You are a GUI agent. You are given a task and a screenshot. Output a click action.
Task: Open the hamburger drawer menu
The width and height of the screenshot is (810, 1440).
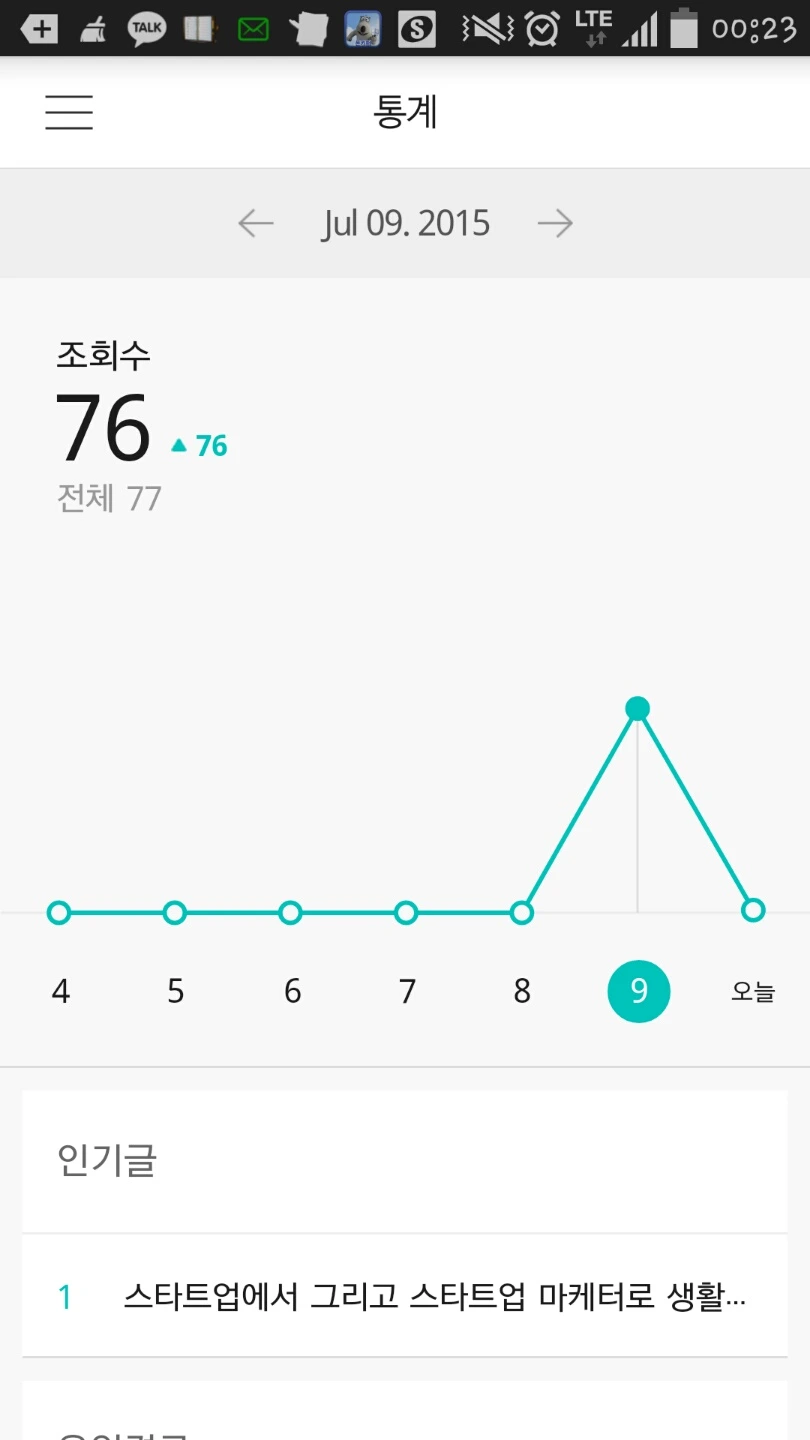pyautogui.click(x=69, y=112)
